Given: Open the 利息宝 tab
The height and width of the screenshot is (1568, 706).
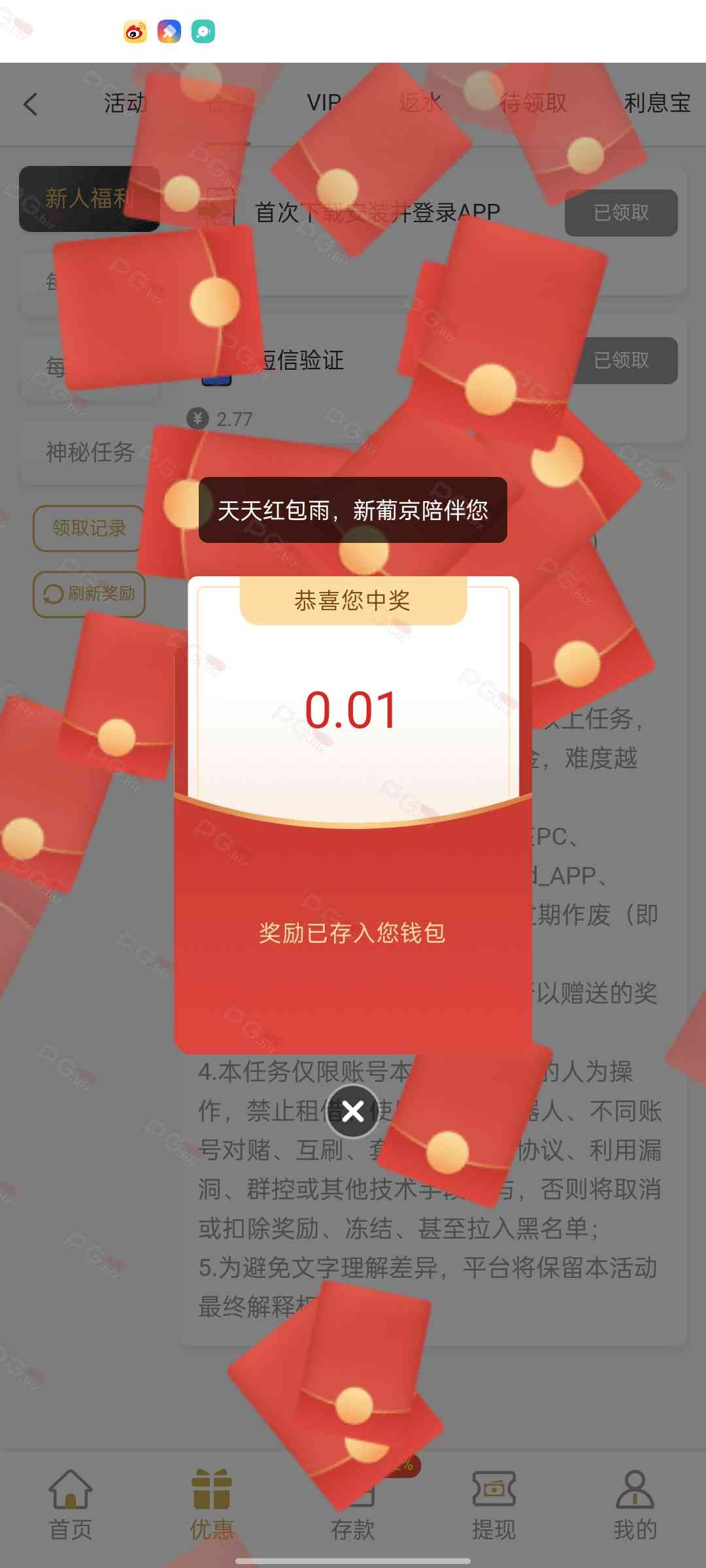Looking at the screenshot, I should click(656, 103).
